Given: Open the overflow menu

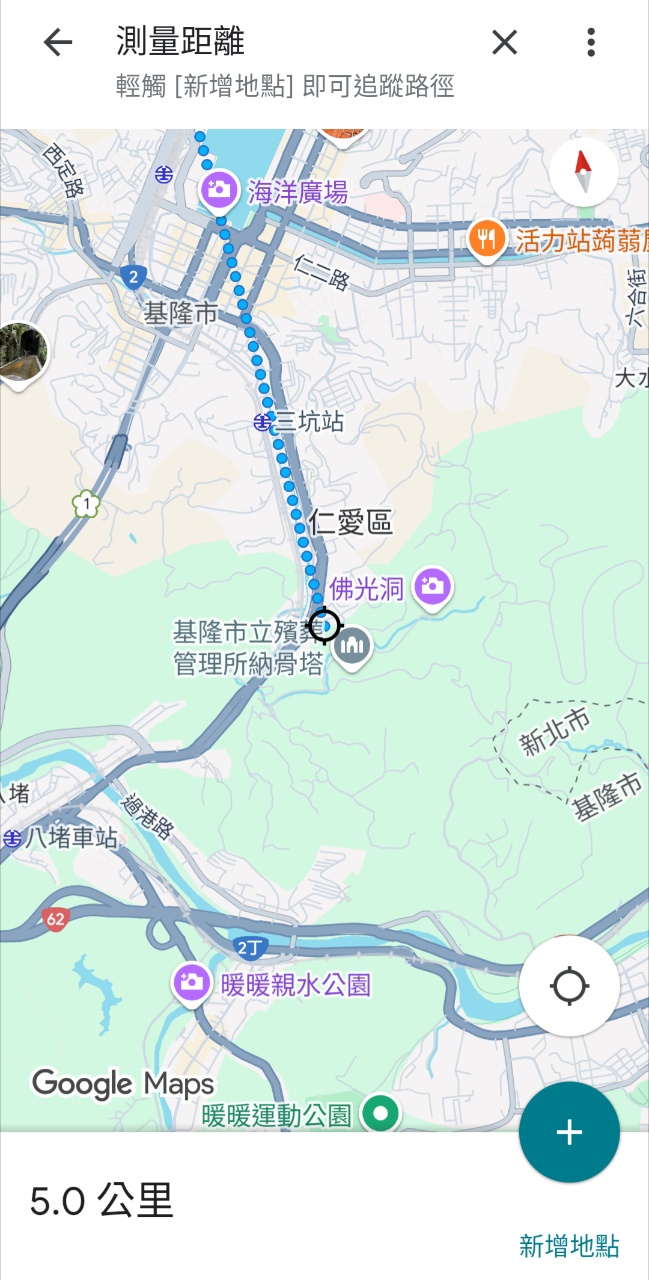Looking at the screenshot, I should (x=591, y=42).
